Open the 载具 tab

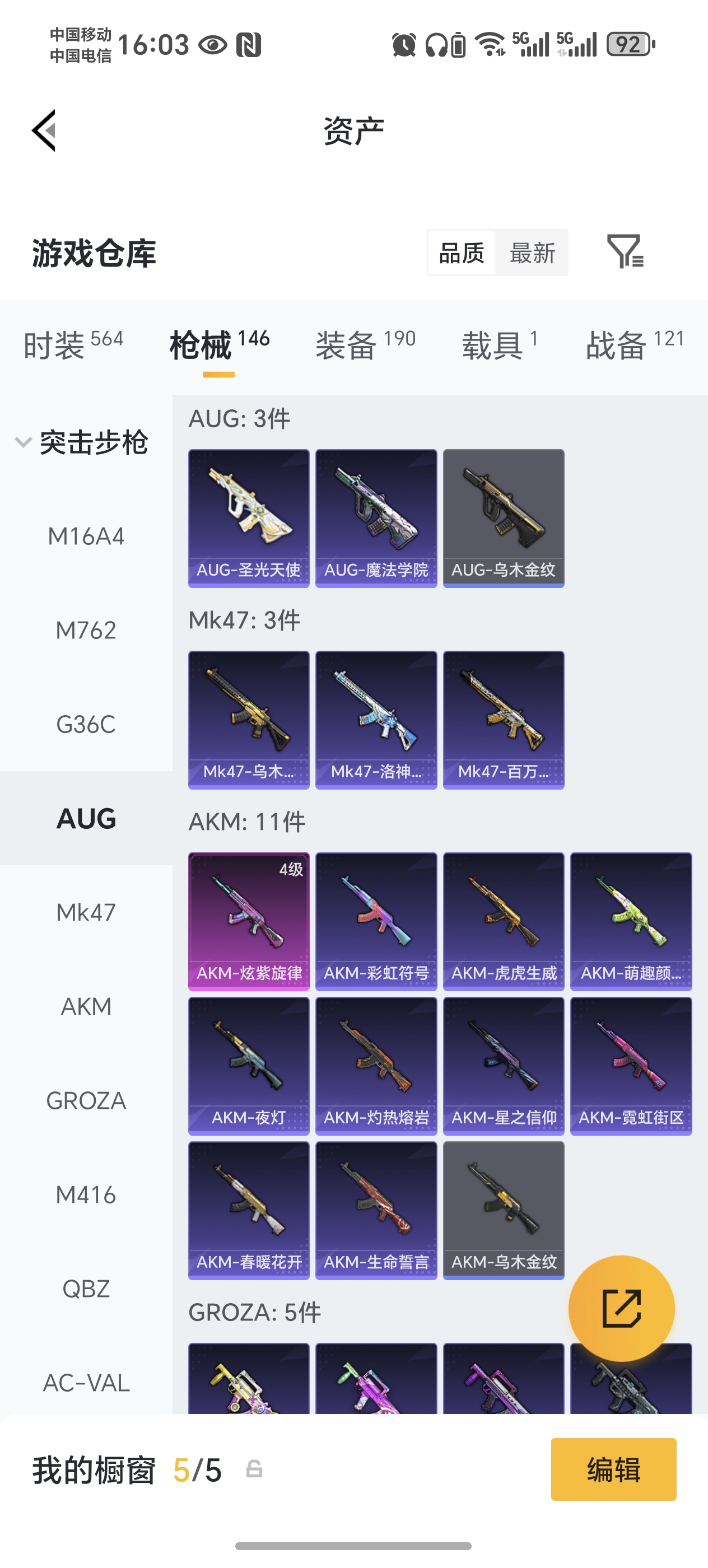tap(499, 345)
